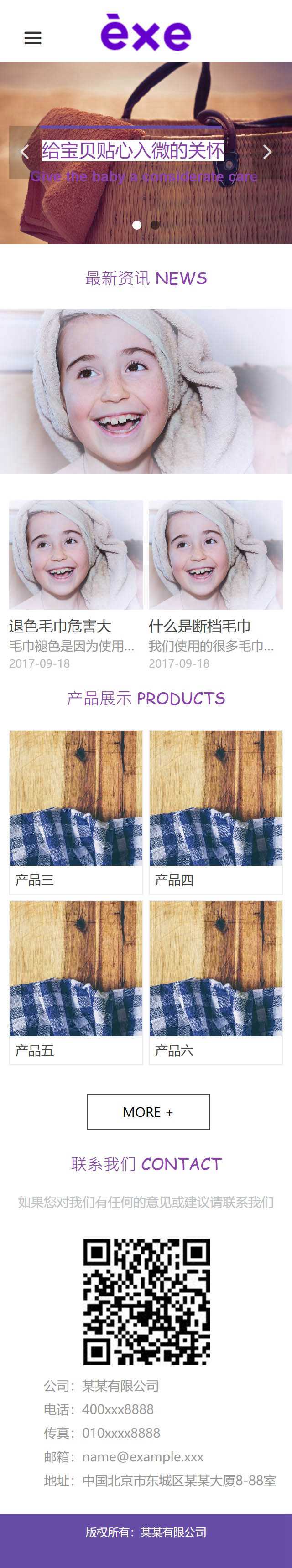This screenshot has height=1568, width=292.
Task: Open the hamburger menu
Action: coord(32,38)
